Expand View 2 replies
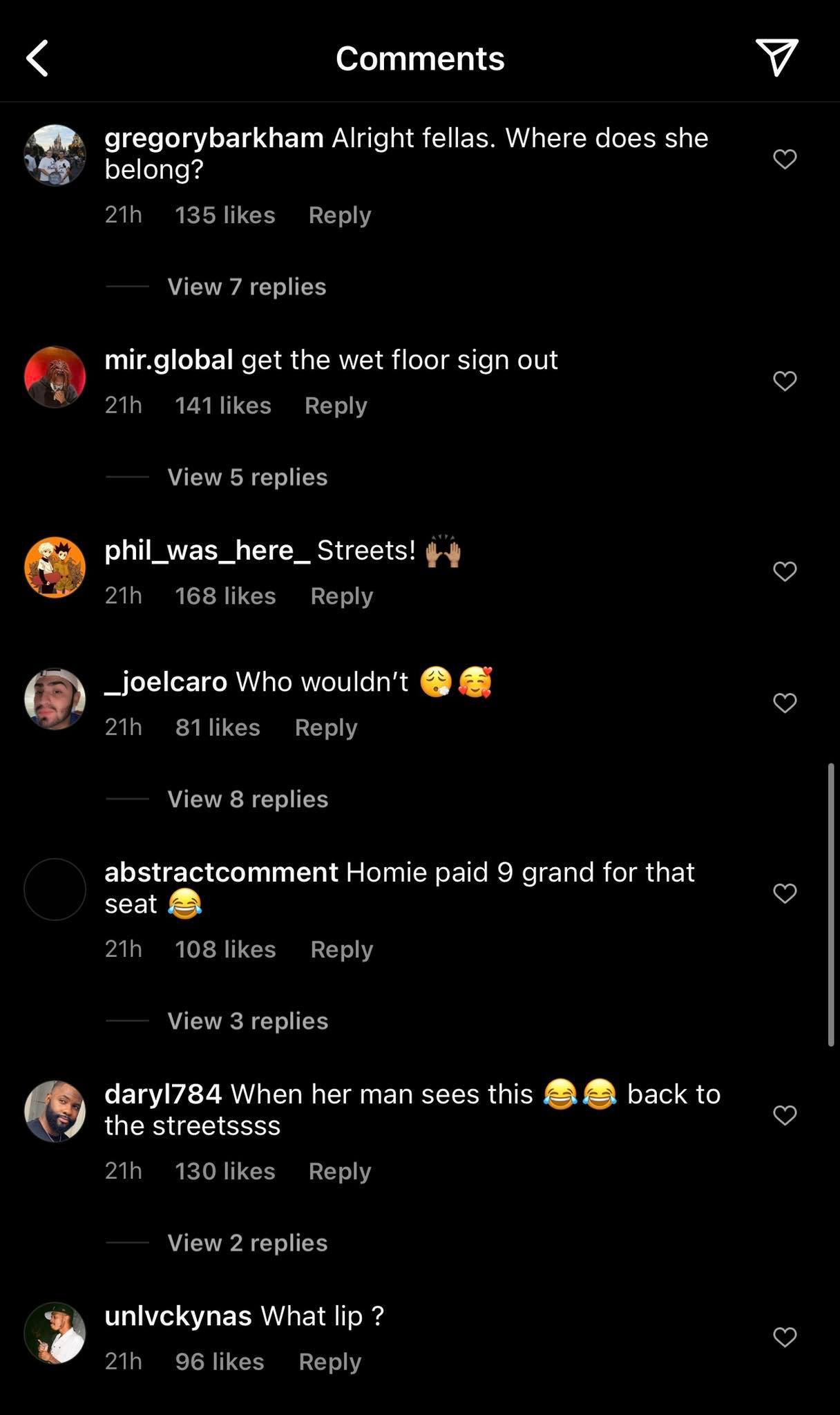Screen dimensions: 840x1415 [247, 1243]
